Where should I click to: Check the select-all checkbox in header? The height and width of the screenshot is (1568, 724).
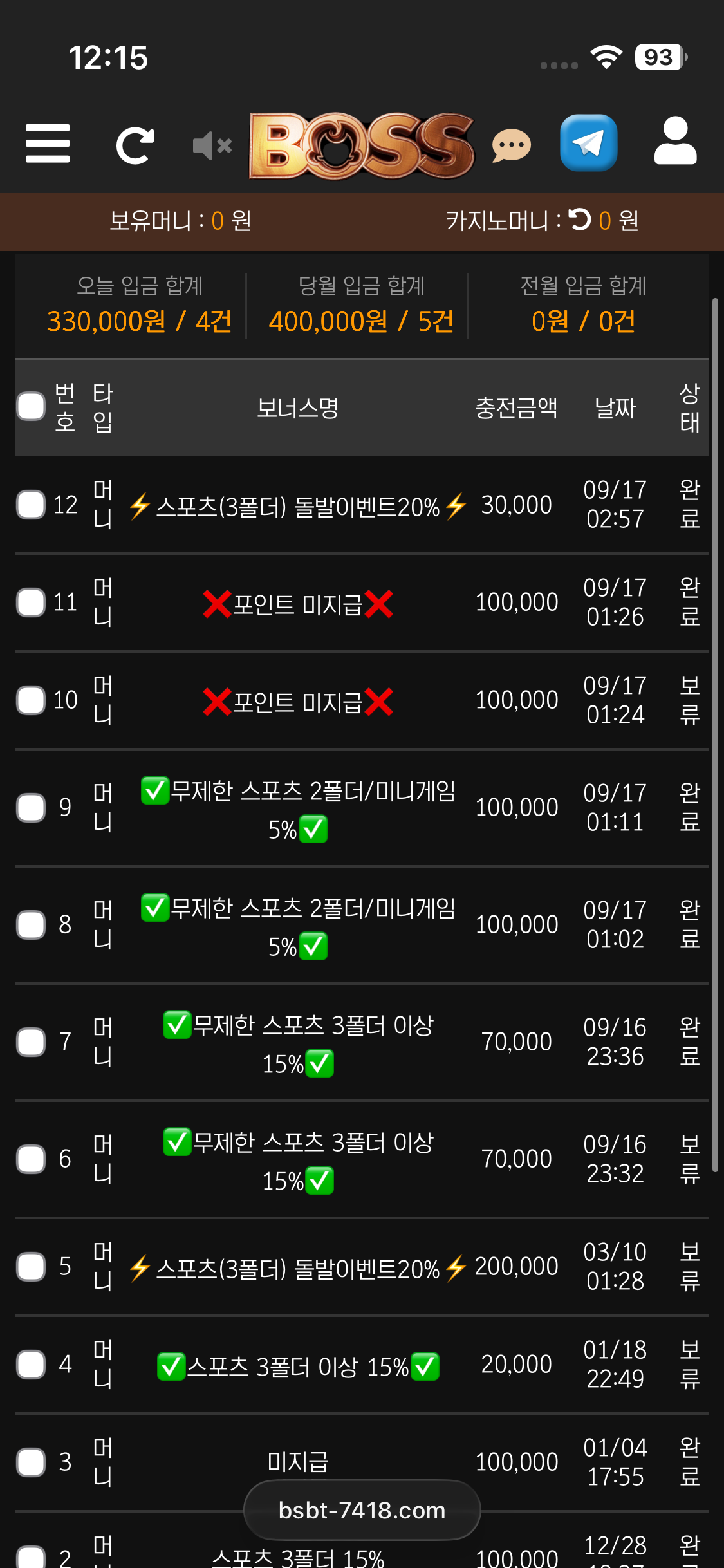pyautogui.click(x=31, y=407)
